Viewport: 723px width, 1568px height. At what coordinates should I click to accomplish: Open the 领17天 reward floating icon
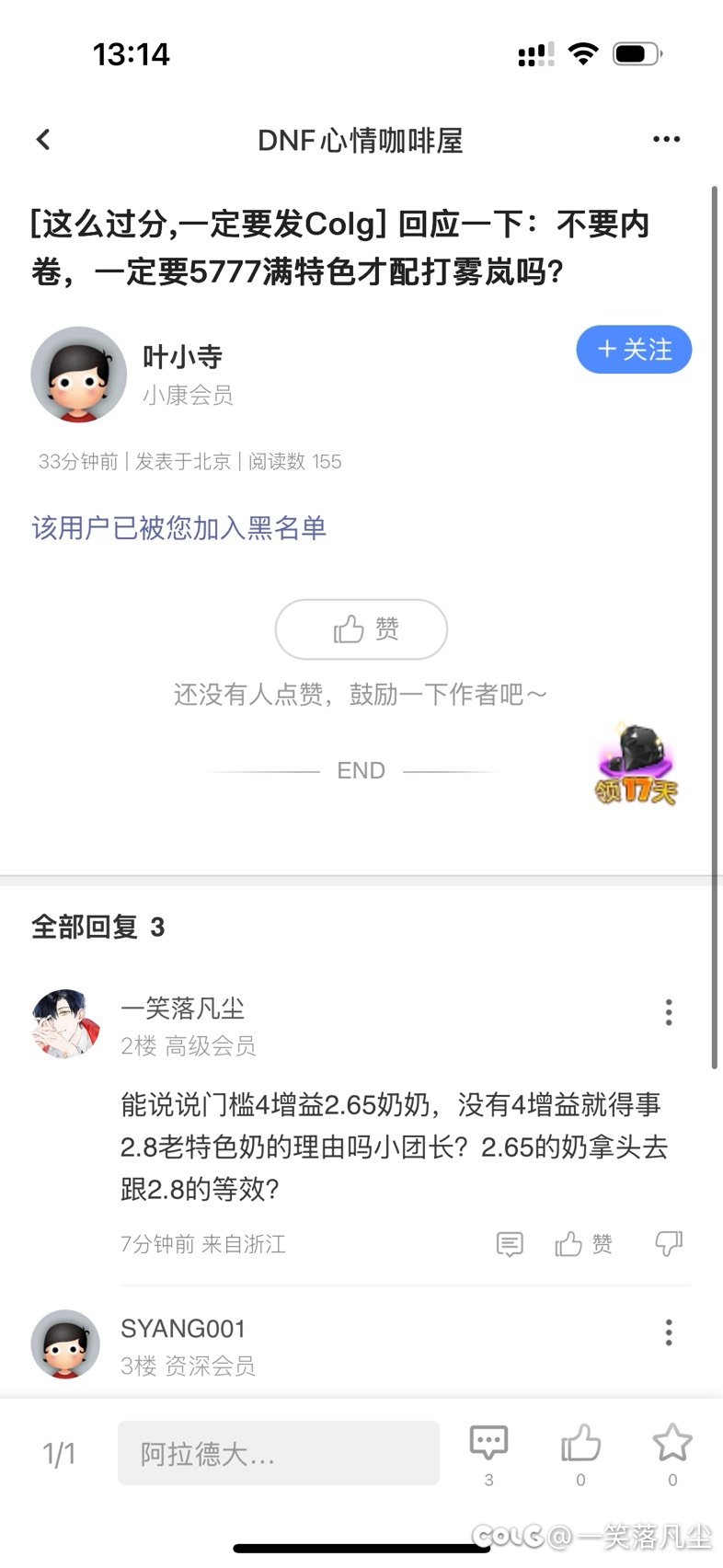pos(637,765)
